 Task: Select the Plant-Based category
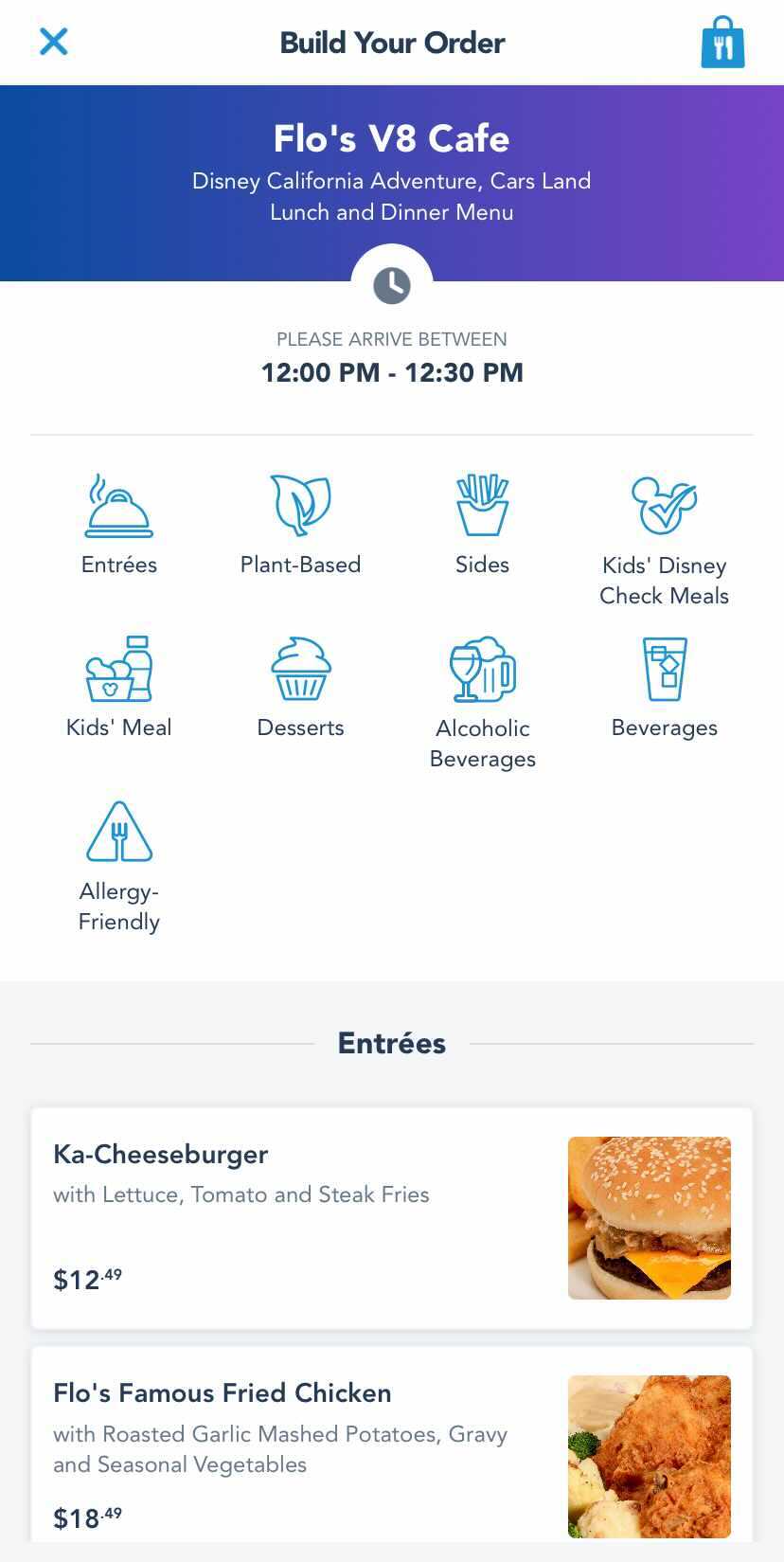coord(300,526)
